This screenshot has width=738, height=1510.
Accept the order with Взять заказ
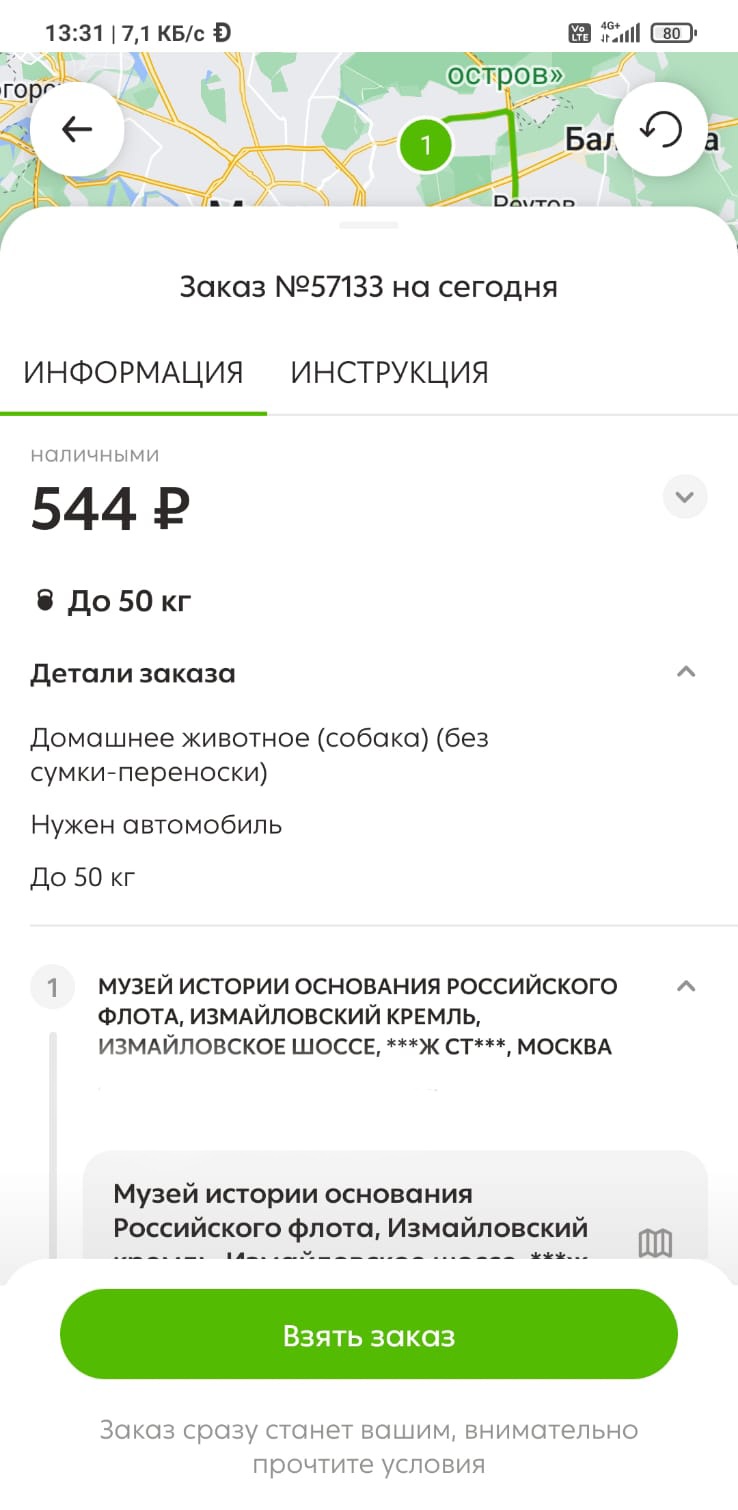coord(369,1335)
